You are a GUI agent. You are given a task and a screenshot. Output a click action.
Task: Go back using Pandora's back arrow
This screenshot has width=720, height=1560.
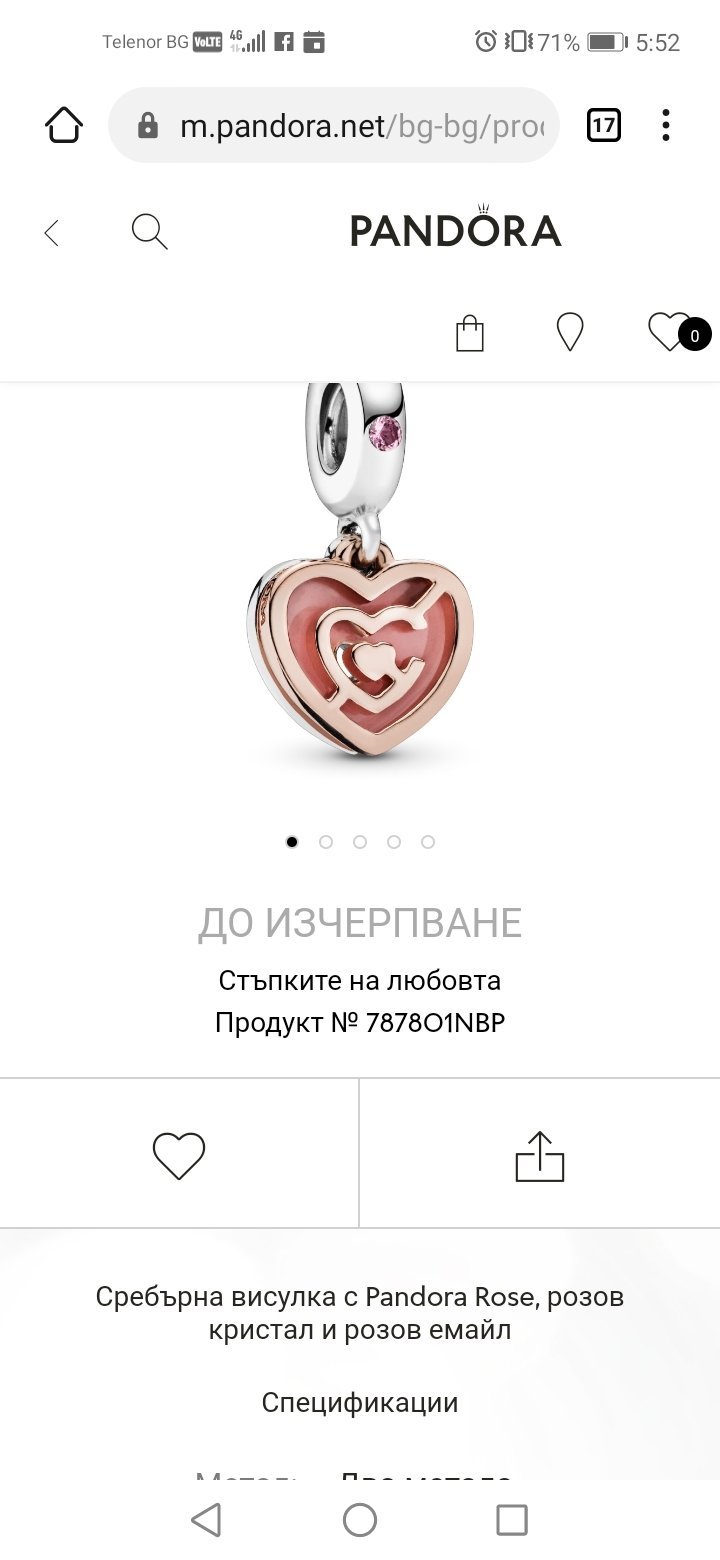click(x=52, y=233)
